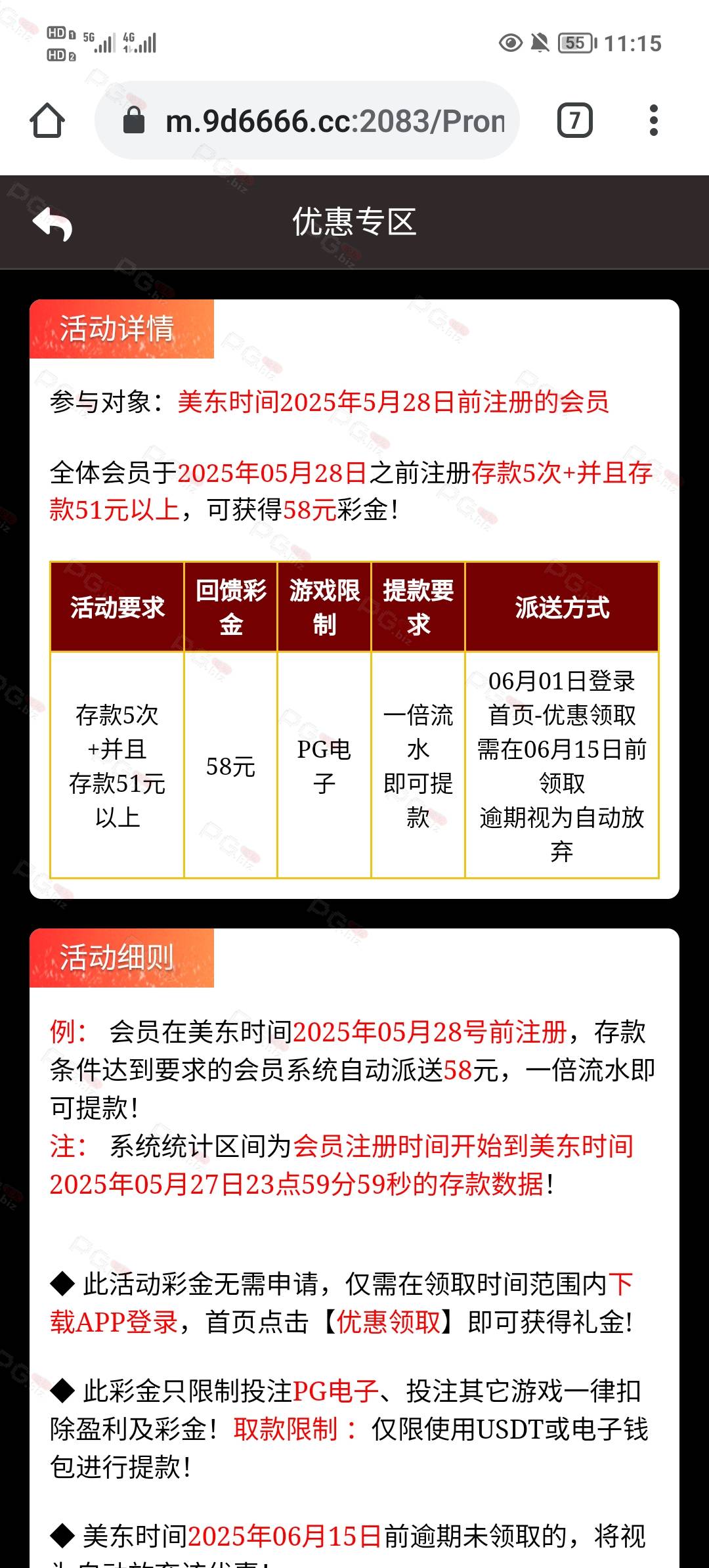Go back using the arrow beside 优惠专区
The width and height of the screenshot is (709, 1568).
point(53,223)
